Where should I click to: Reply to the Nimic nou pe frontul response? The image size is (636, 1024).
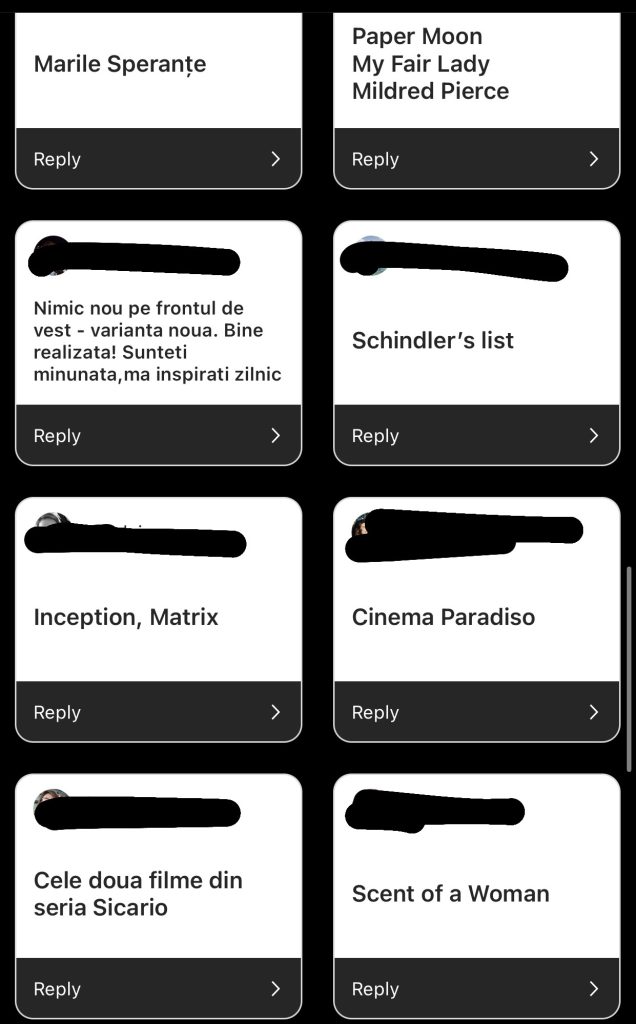click(158, 436)
